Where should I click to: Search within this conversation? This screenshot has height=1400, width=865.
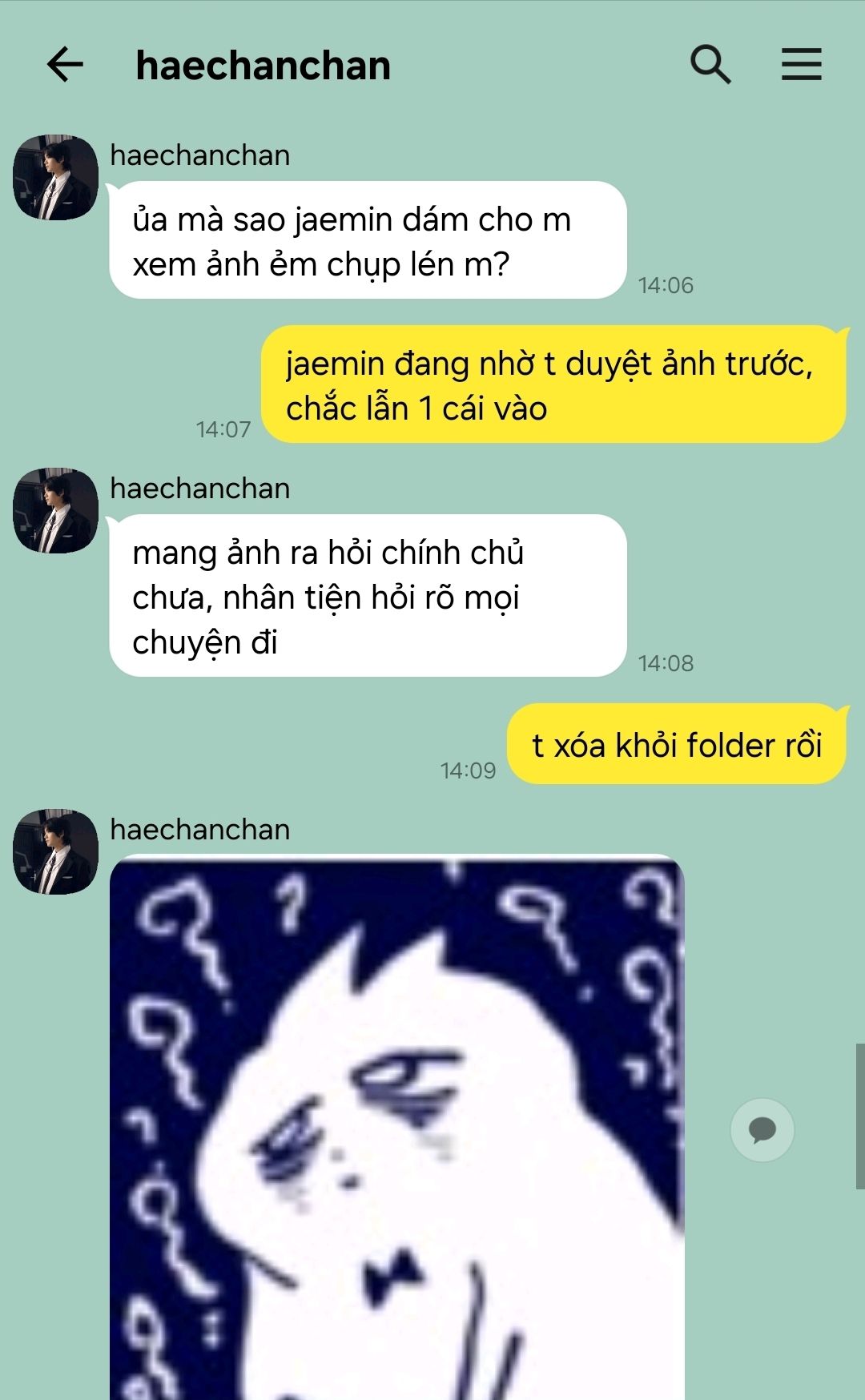tap(710, 65)
